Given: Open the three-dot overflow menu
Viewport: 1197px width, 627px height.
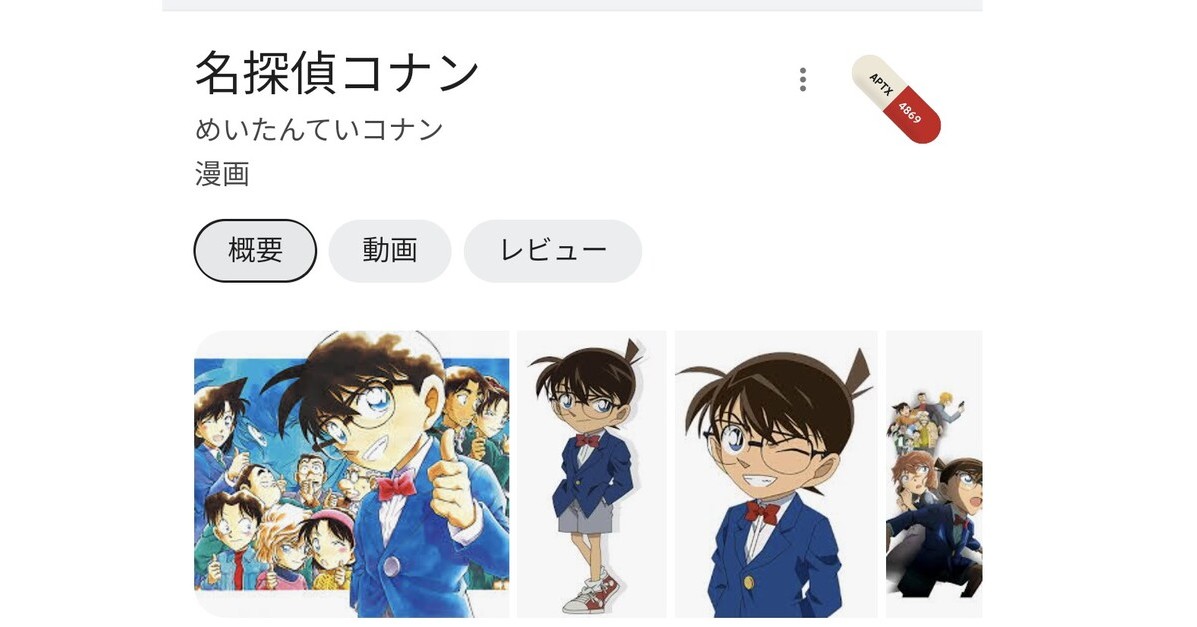Looking at the screenshot, I should point(802,80).
